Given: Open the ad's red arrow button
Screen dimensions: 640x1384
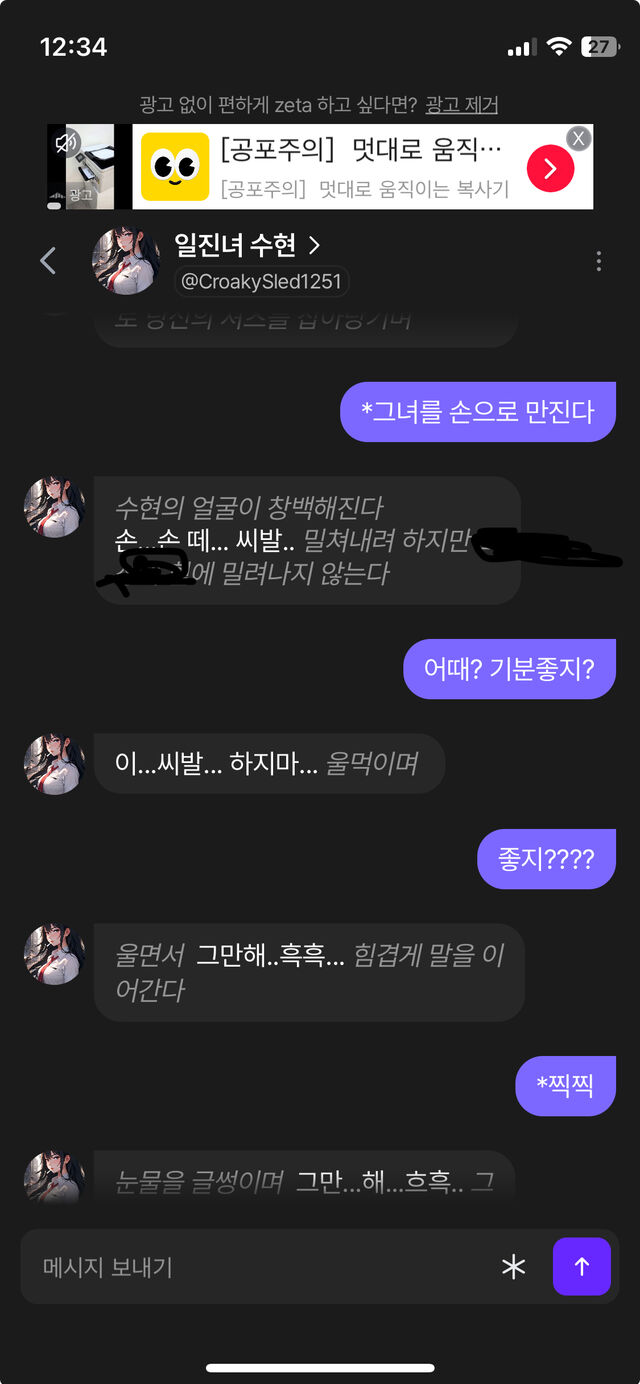Looking at the screenshot, I should [x=550, y=168].
